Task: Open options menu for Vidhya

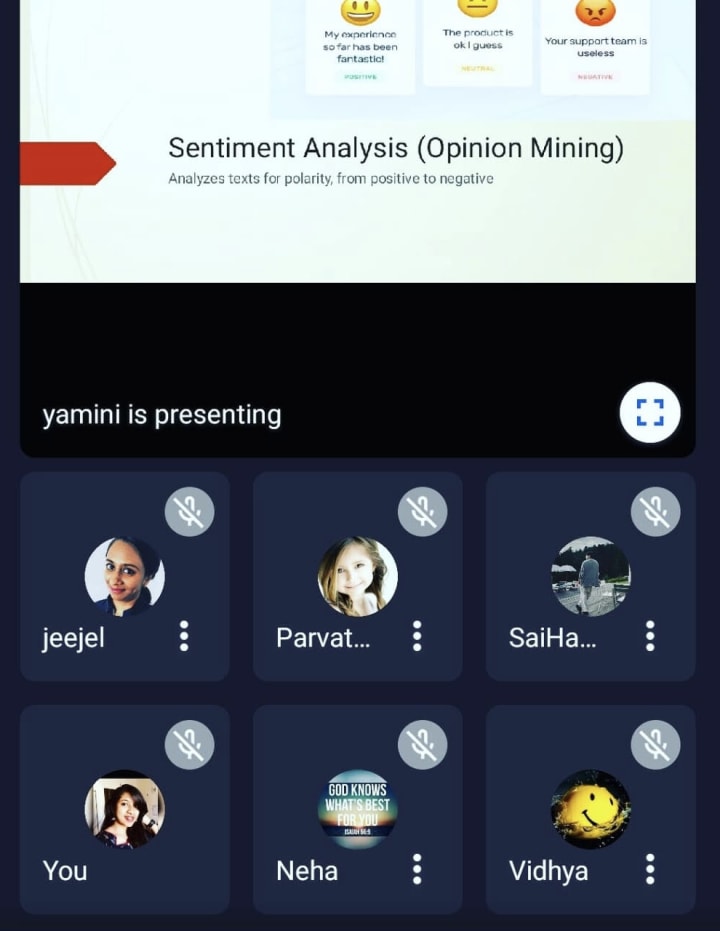Action: click(650, 869)
